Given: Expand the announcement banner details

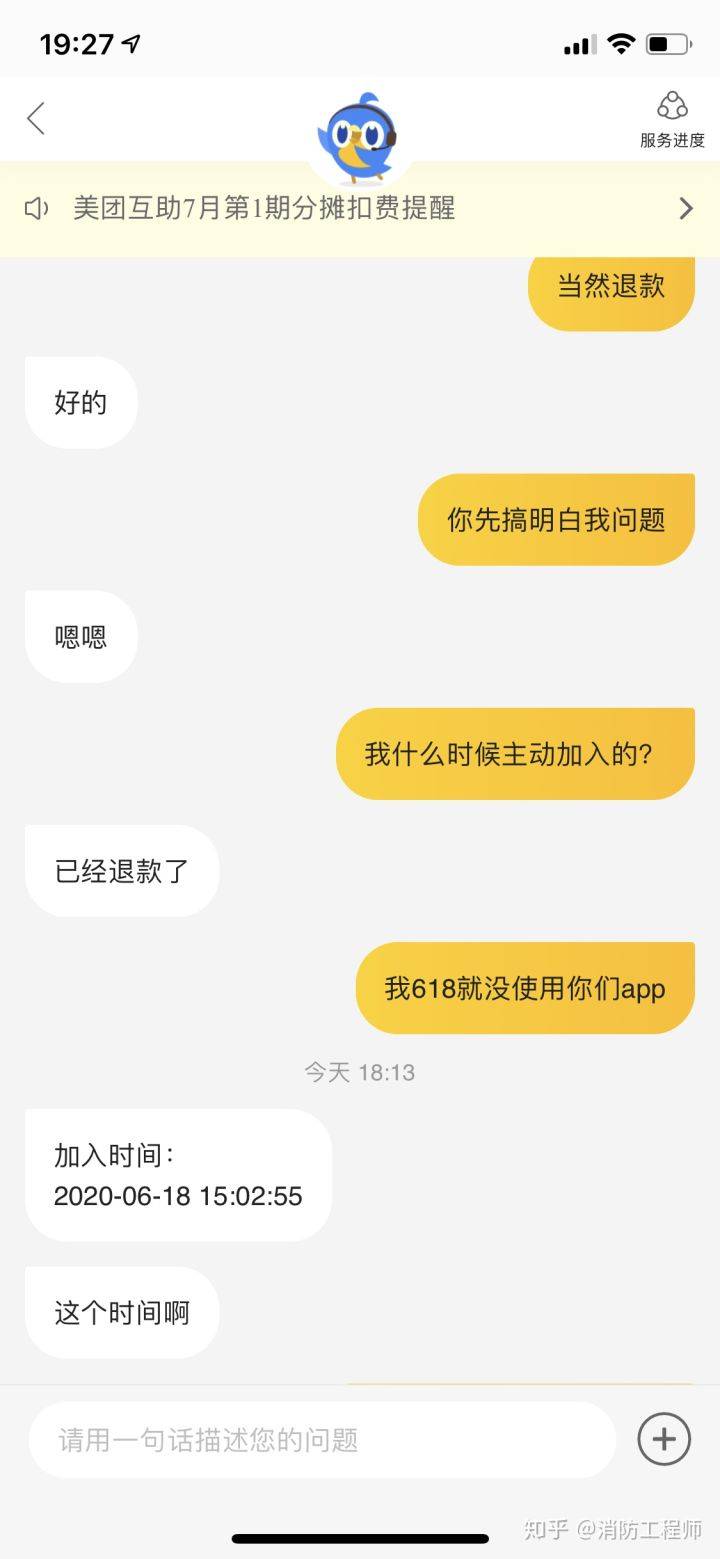Looking at the screenshot, I should tap(360, 208).
